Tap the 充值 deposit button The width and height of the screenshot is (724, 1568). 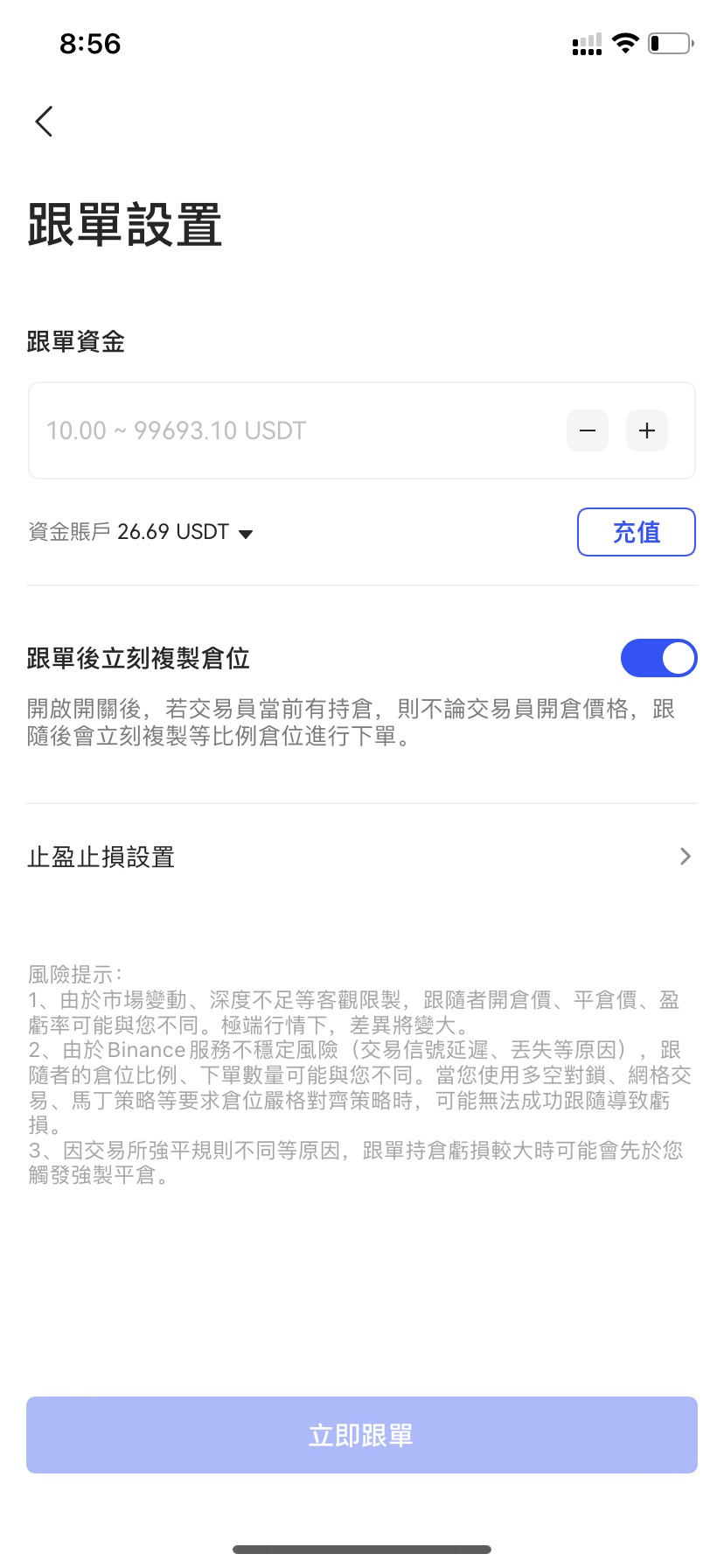pos(636,532)
